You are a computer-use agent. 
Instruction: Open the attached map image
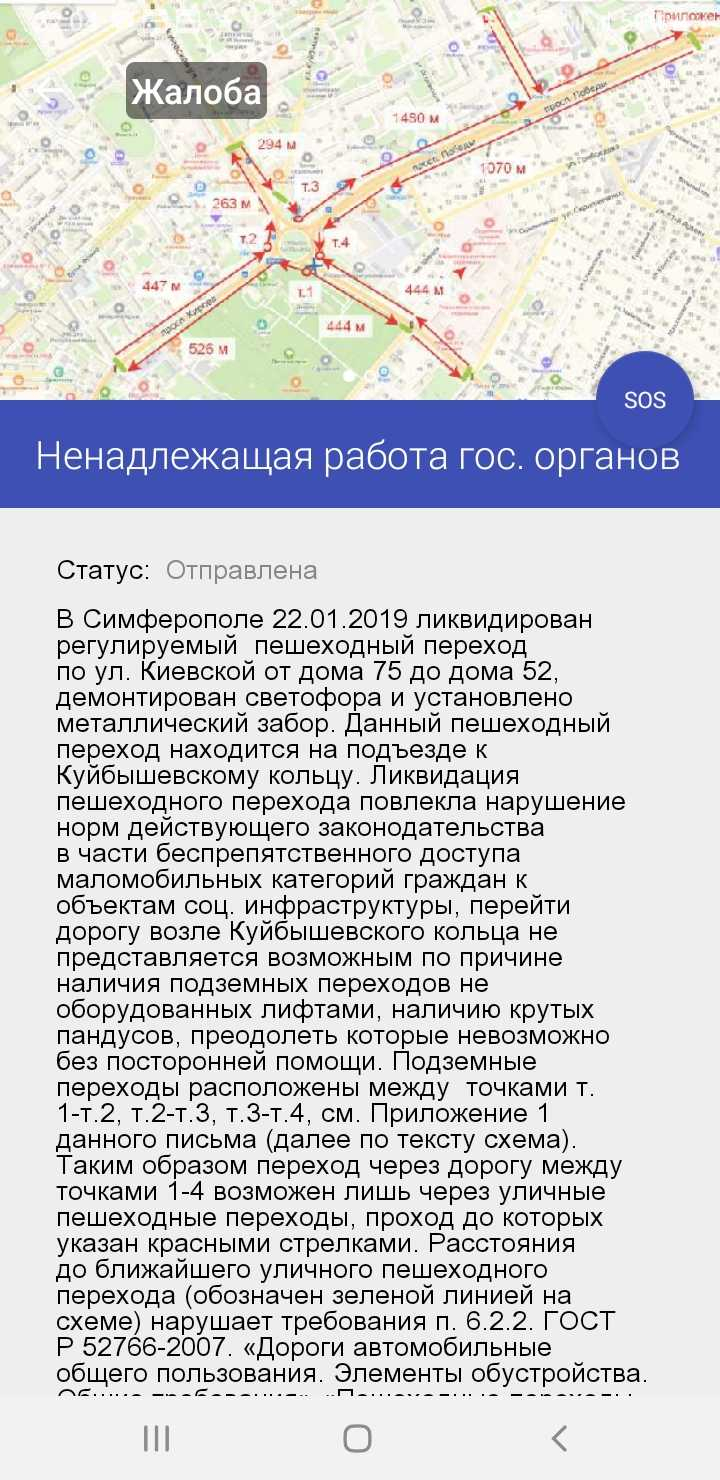(x=360, y=200)
